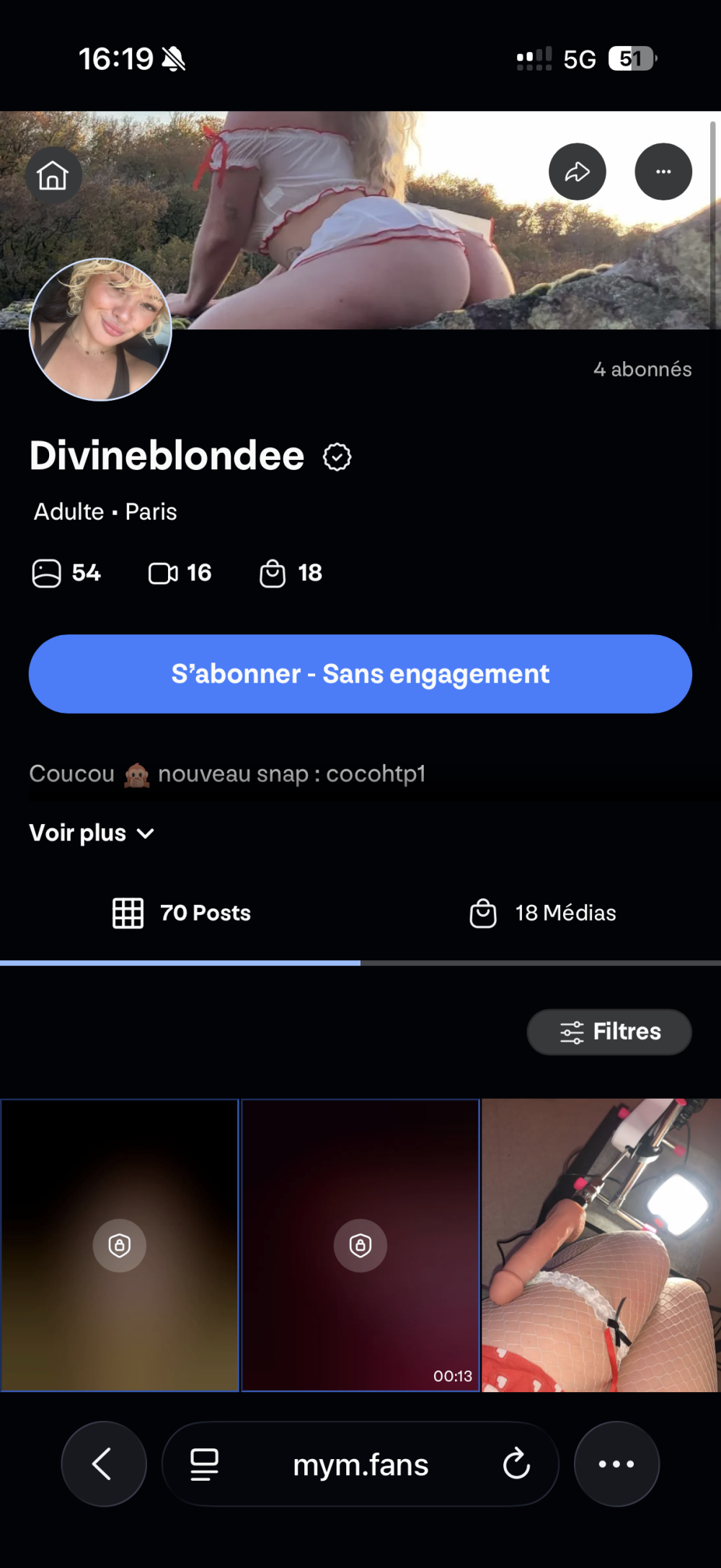Reload the current page
Image resolution: width=721 pixels, height=1568 pixels.
pyautogui.click(x=516, y=1464)
